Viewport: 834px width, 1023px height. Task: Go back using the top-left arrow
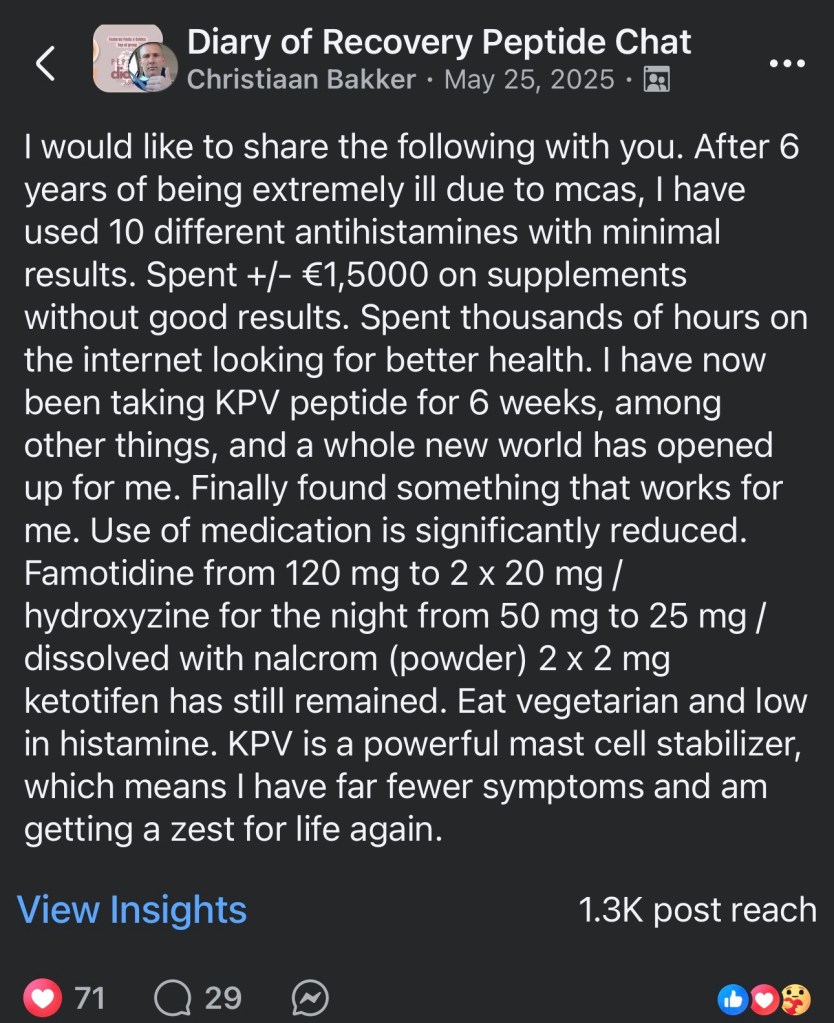(x=45, y=62)
